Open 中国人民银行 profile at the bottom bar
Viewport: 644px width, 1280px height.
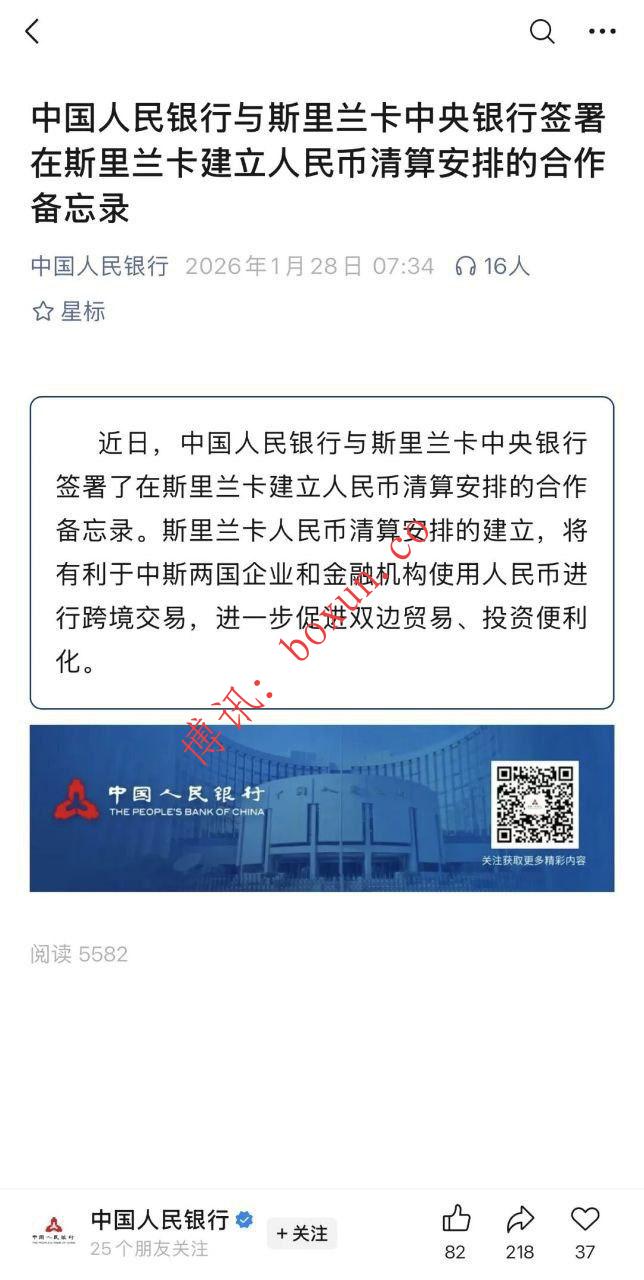click(160, 1220)
